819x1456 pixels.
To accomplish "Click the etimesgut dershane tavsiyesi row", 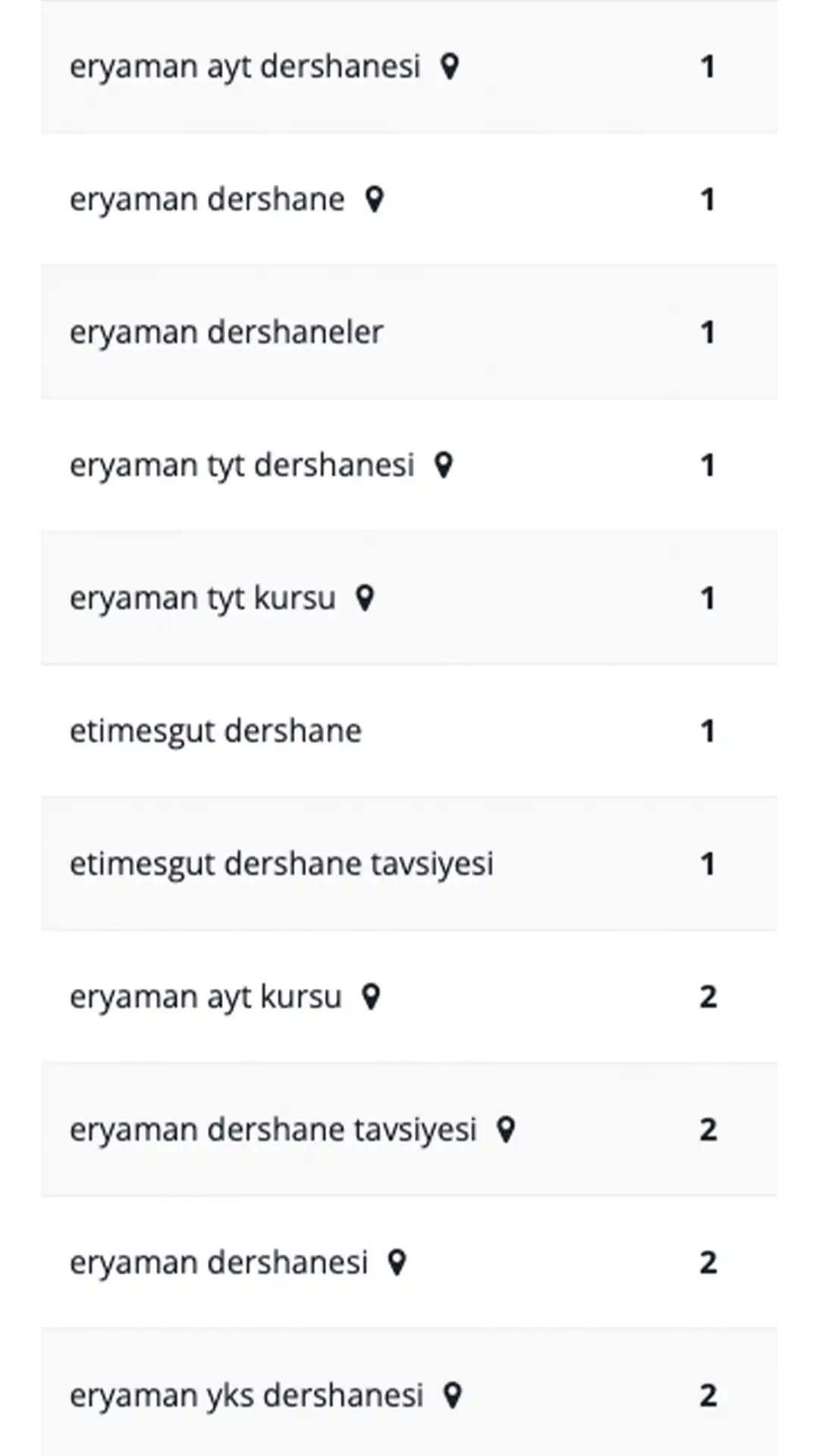I will (x=282, y=863).
